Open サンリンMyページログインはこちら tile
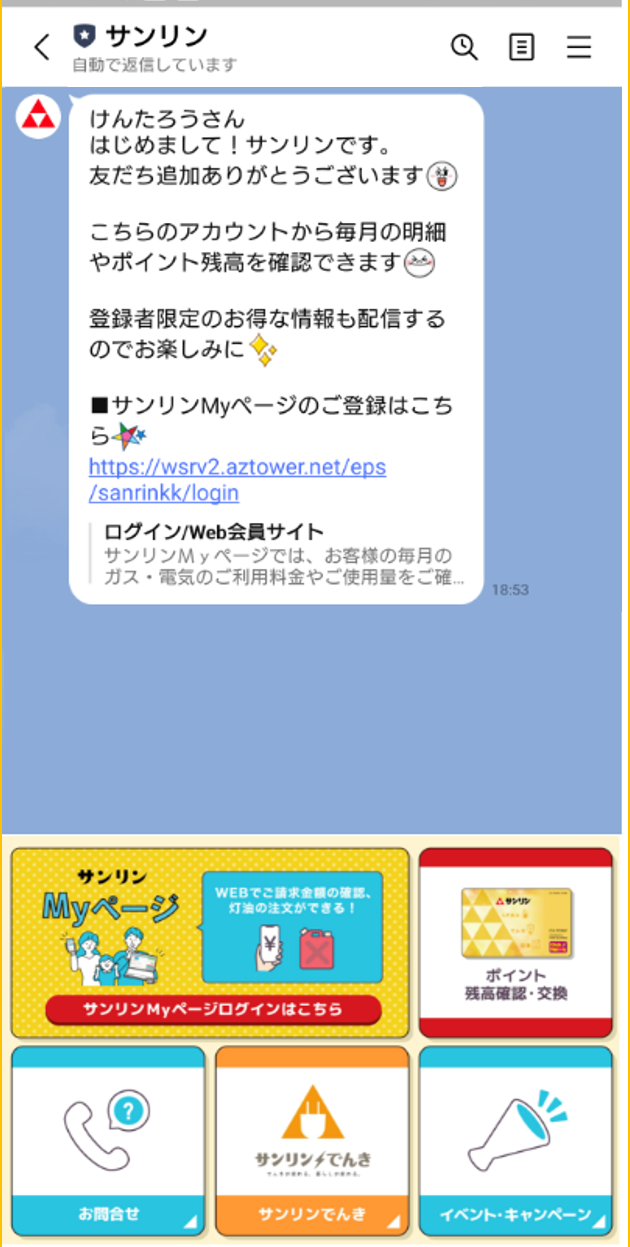Viewport: 630px width, 1247px height. coord(210,942)
